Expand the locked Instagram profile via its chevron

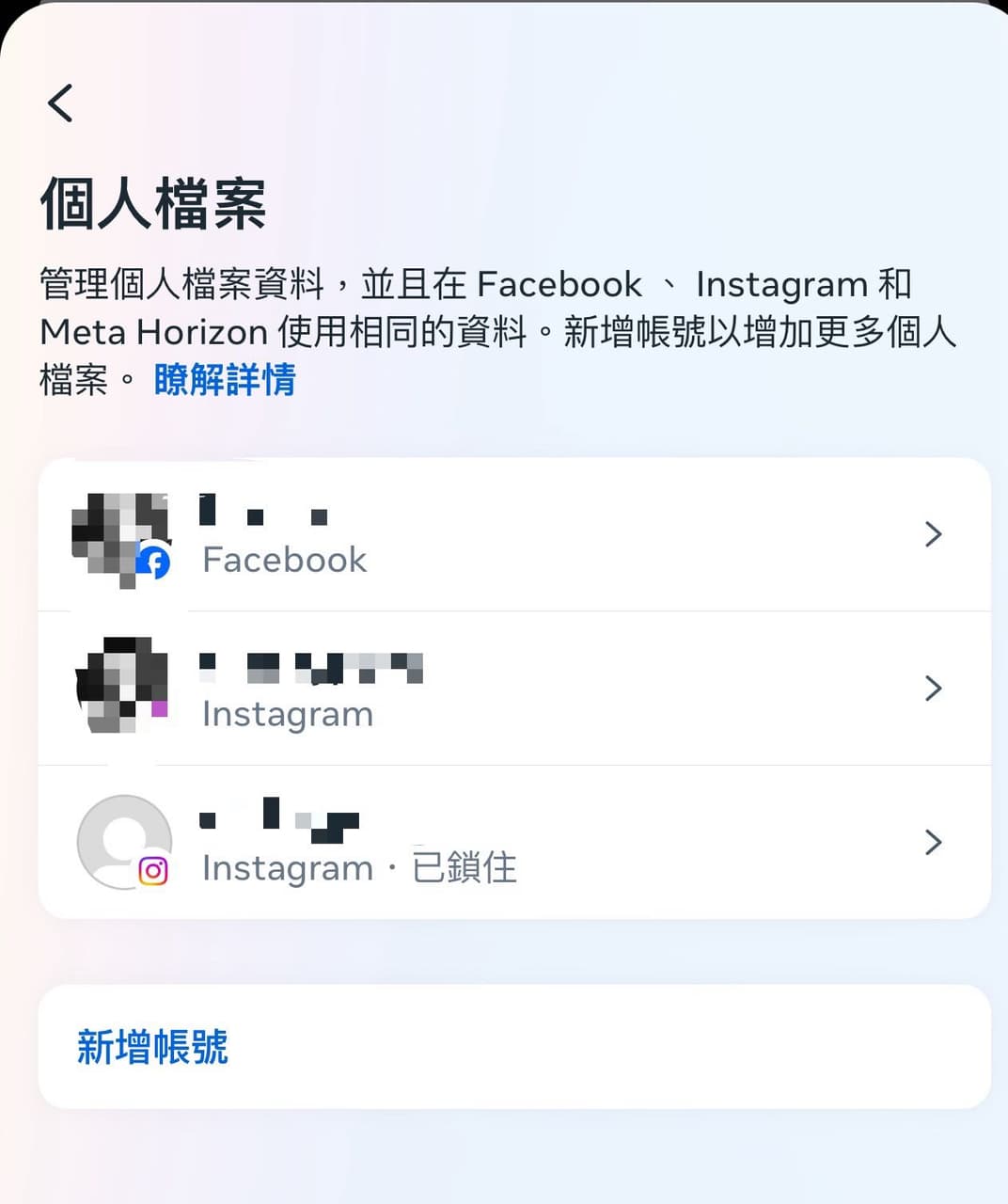[x=933, y=842]
